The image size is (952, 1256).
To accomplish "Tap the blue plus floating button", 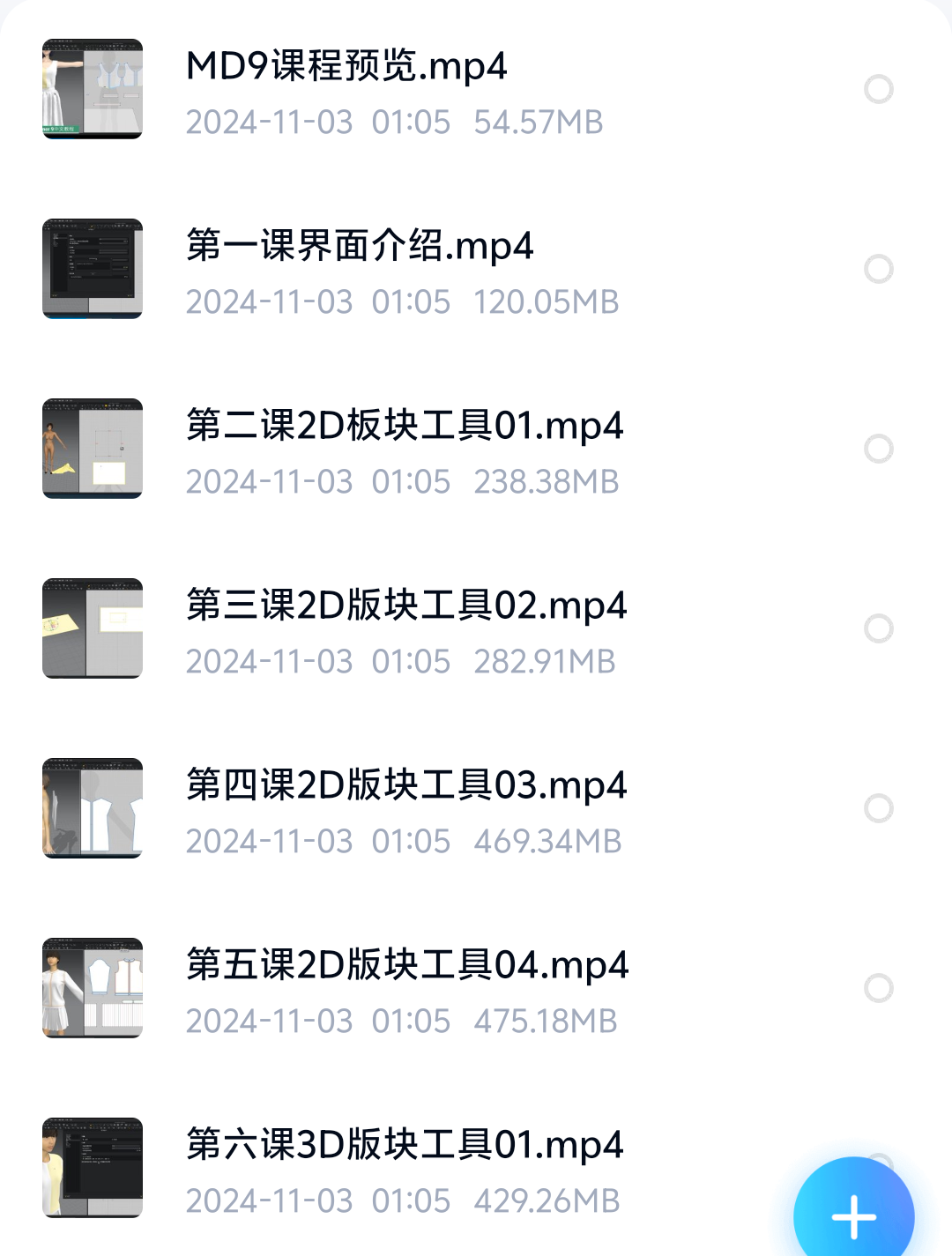I will [x=853, y=1215].
